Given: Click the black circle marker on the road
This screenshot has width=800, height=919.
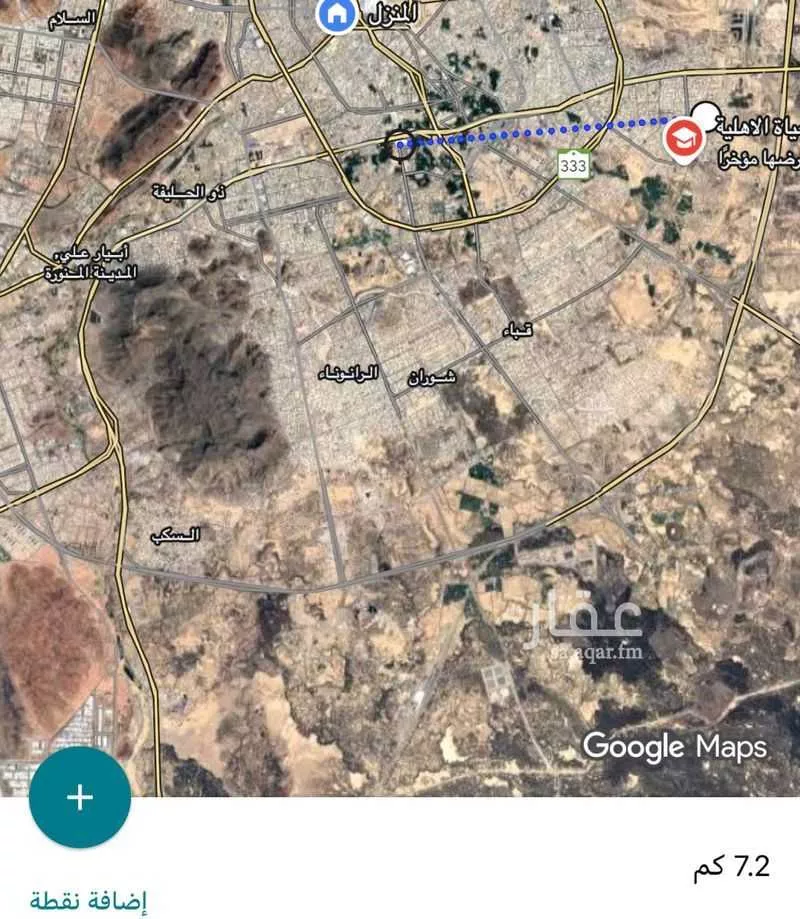Looking at the screenshot, I should point(398,146).
